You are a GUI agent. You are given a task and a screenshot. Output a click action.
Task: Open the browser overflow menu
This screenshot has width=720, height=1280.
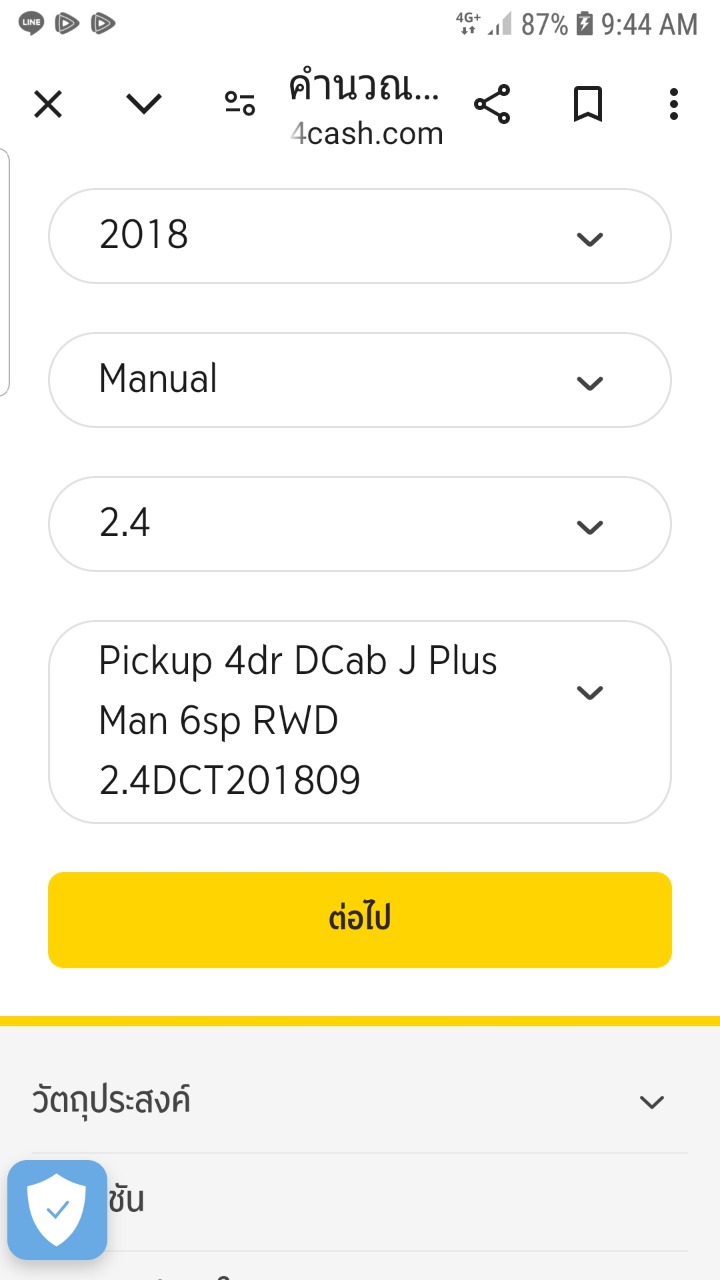tap(674, 104)
